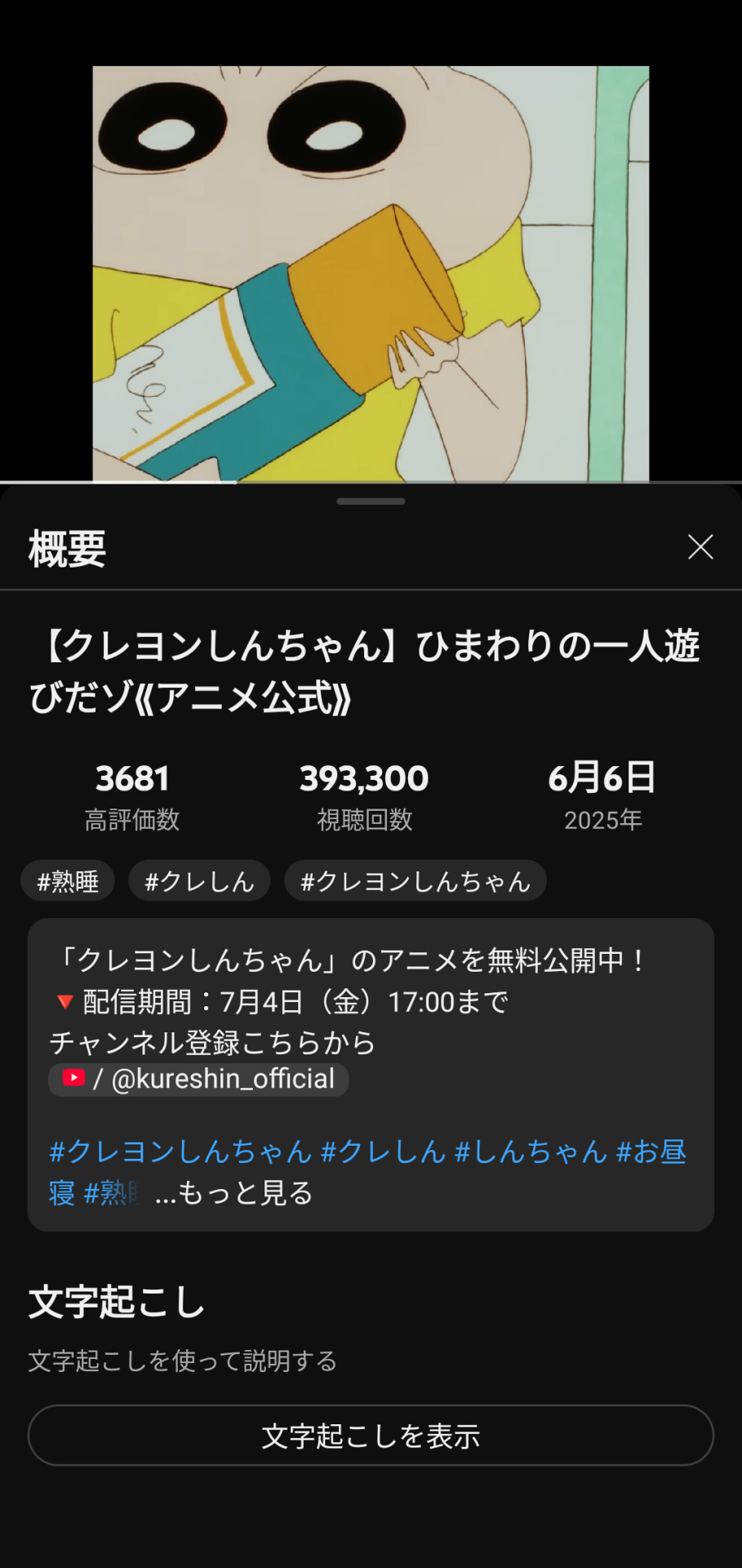742x1568 pixels.
Task: Open #しんちゃん hashtag link in description
Action: (x=530, y=1151)
